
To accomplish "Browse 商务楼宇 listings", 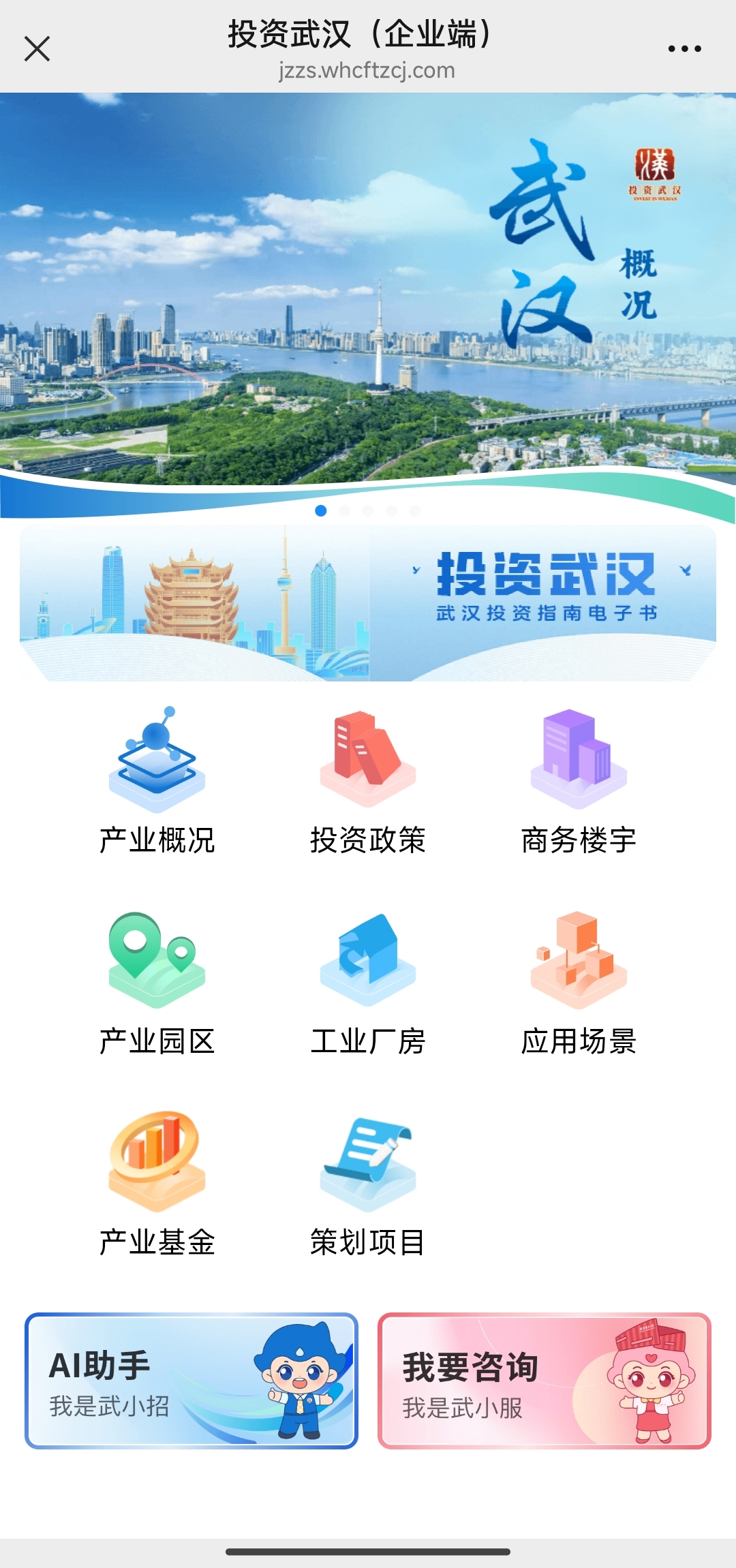I will point(579,781).
